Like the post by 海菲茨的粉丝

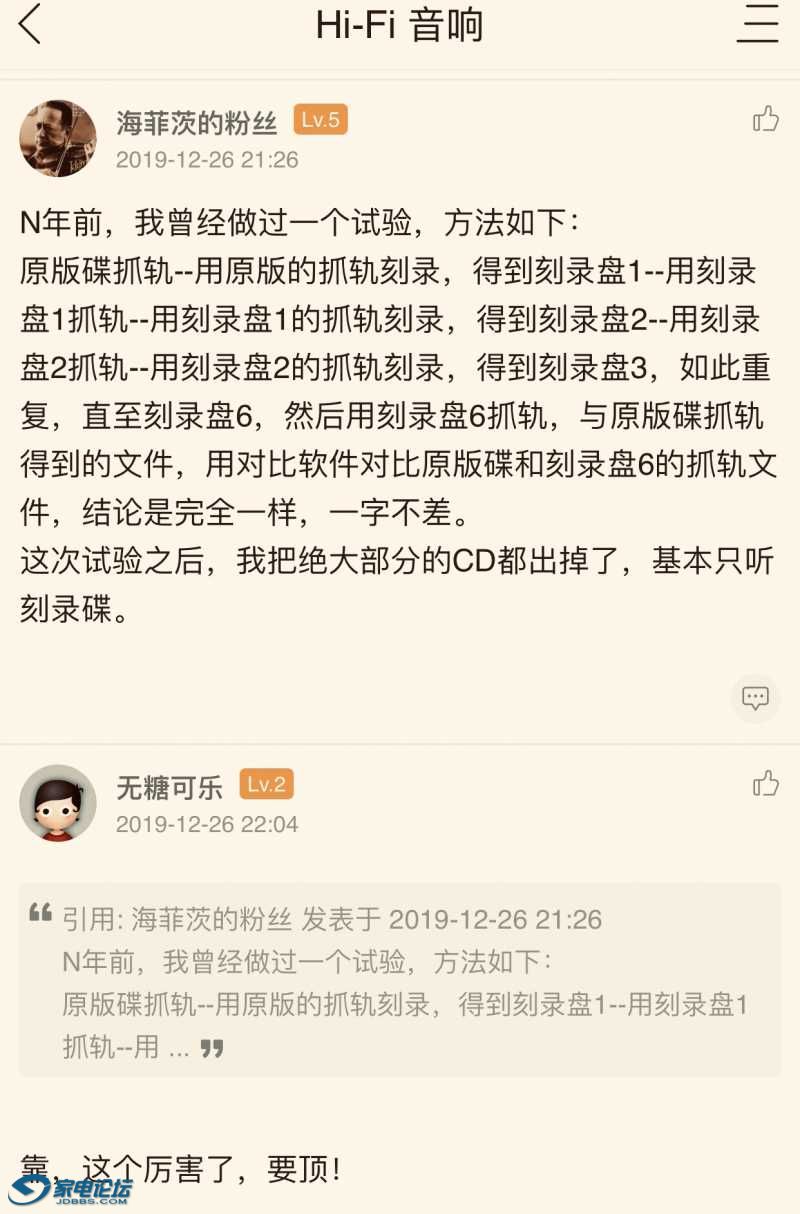pos(766,120)
